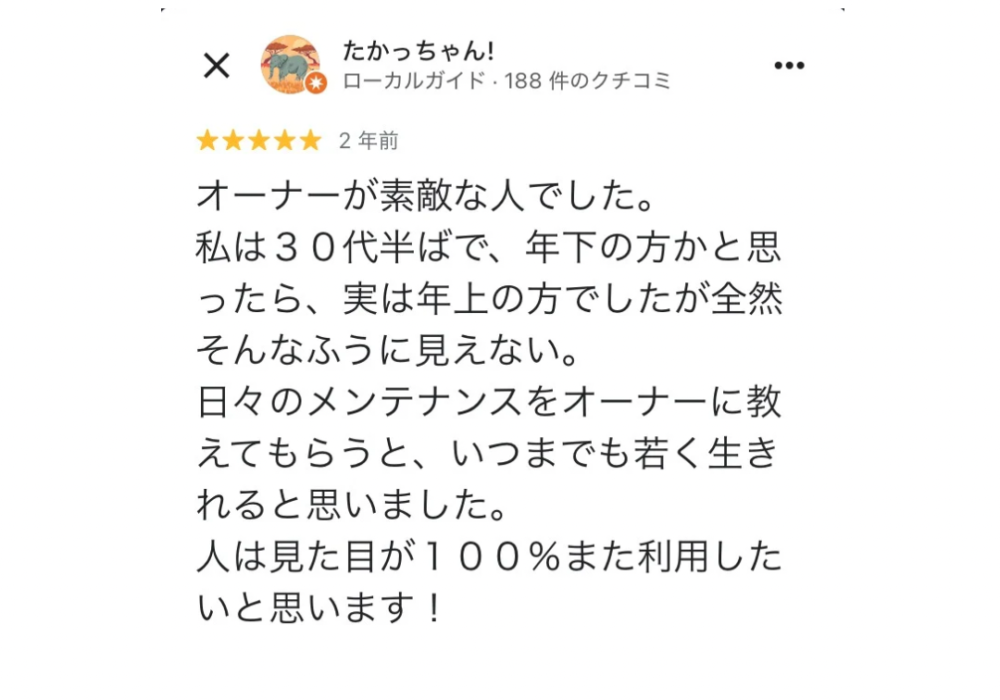This screenshot has width=1000, height=700.
Task: Open たかっちゃん!'s profile picture
Action: [x=291, y=65]
